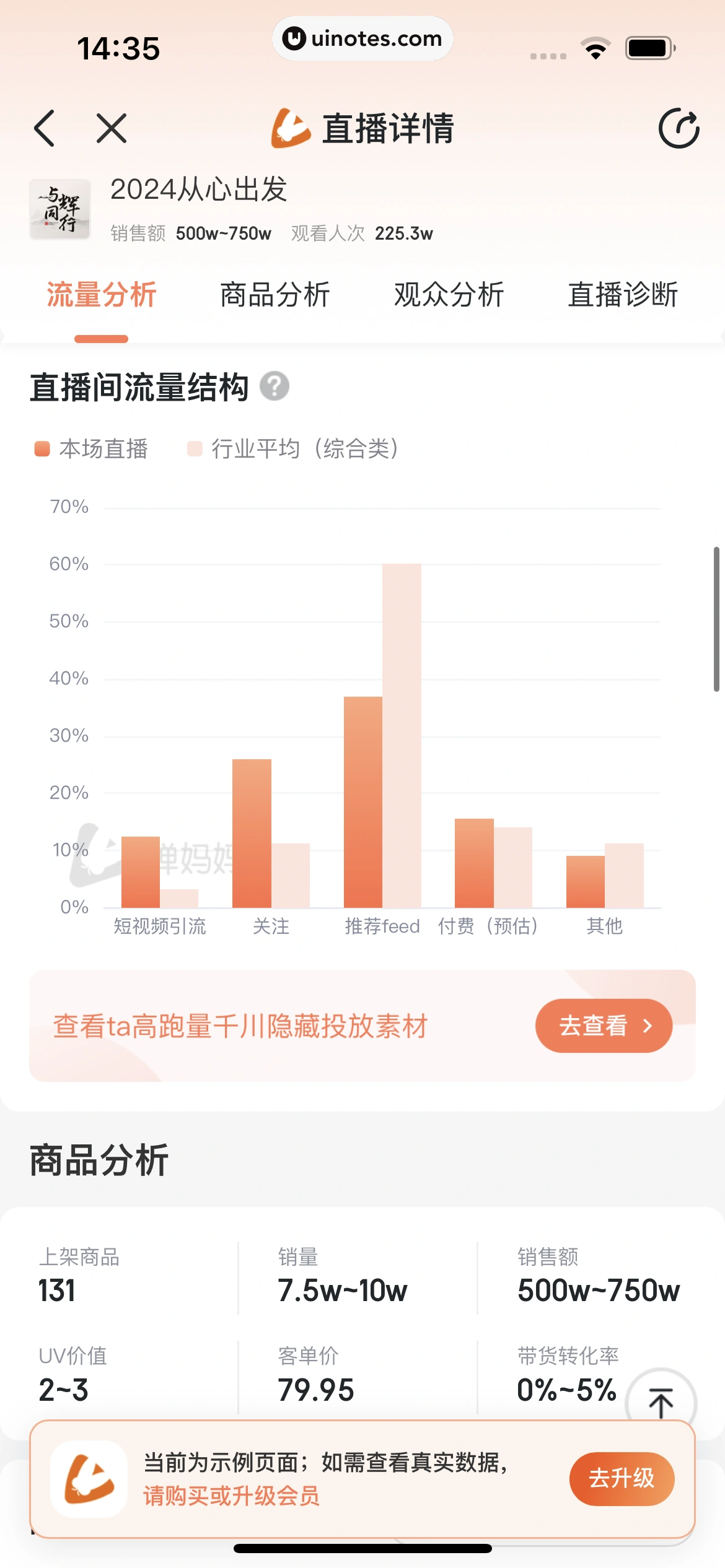This screenshot has width=725, height=1568.
Task: Select the 流量分析 tab
Action: pyautogui.click(x=100, y=295)
